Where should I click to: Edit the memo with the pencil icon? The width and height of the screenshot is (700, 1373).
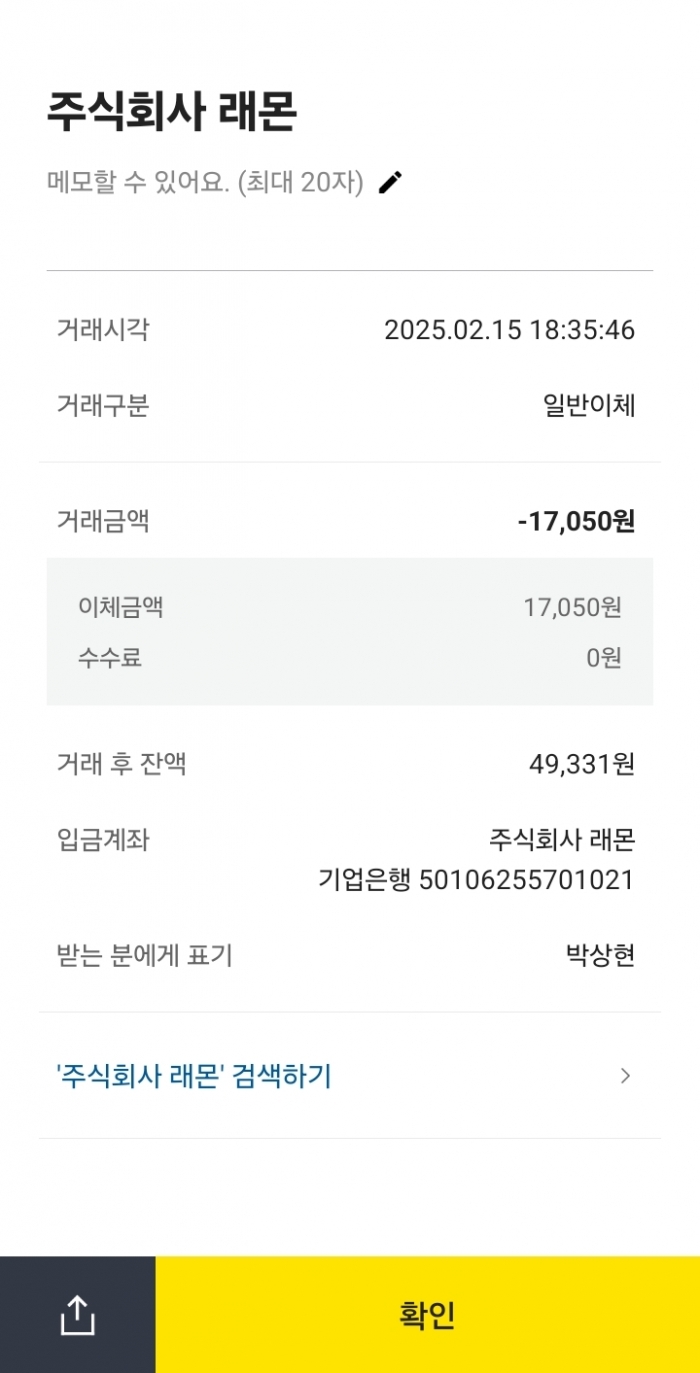click(390, 182)
